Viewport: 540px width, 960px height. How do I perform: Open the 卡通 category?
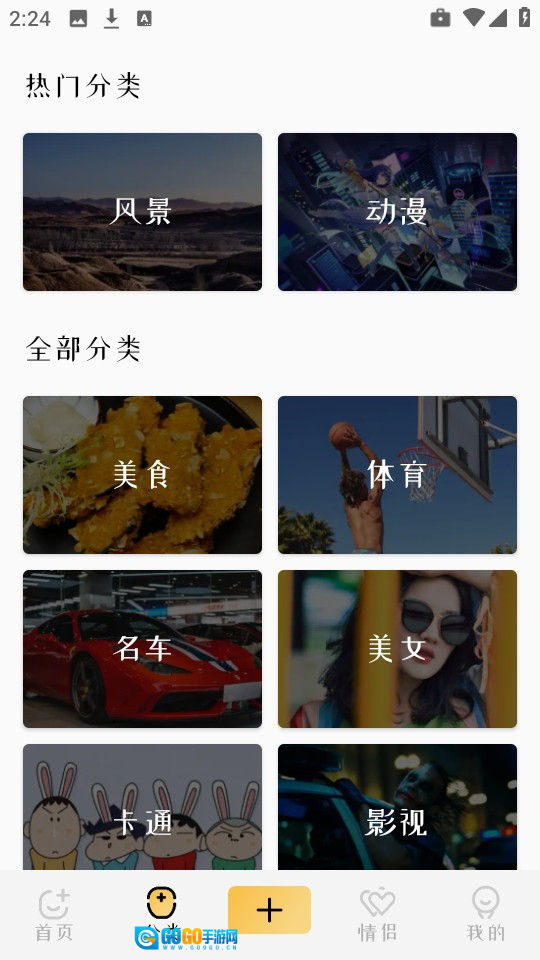point(142,807)
